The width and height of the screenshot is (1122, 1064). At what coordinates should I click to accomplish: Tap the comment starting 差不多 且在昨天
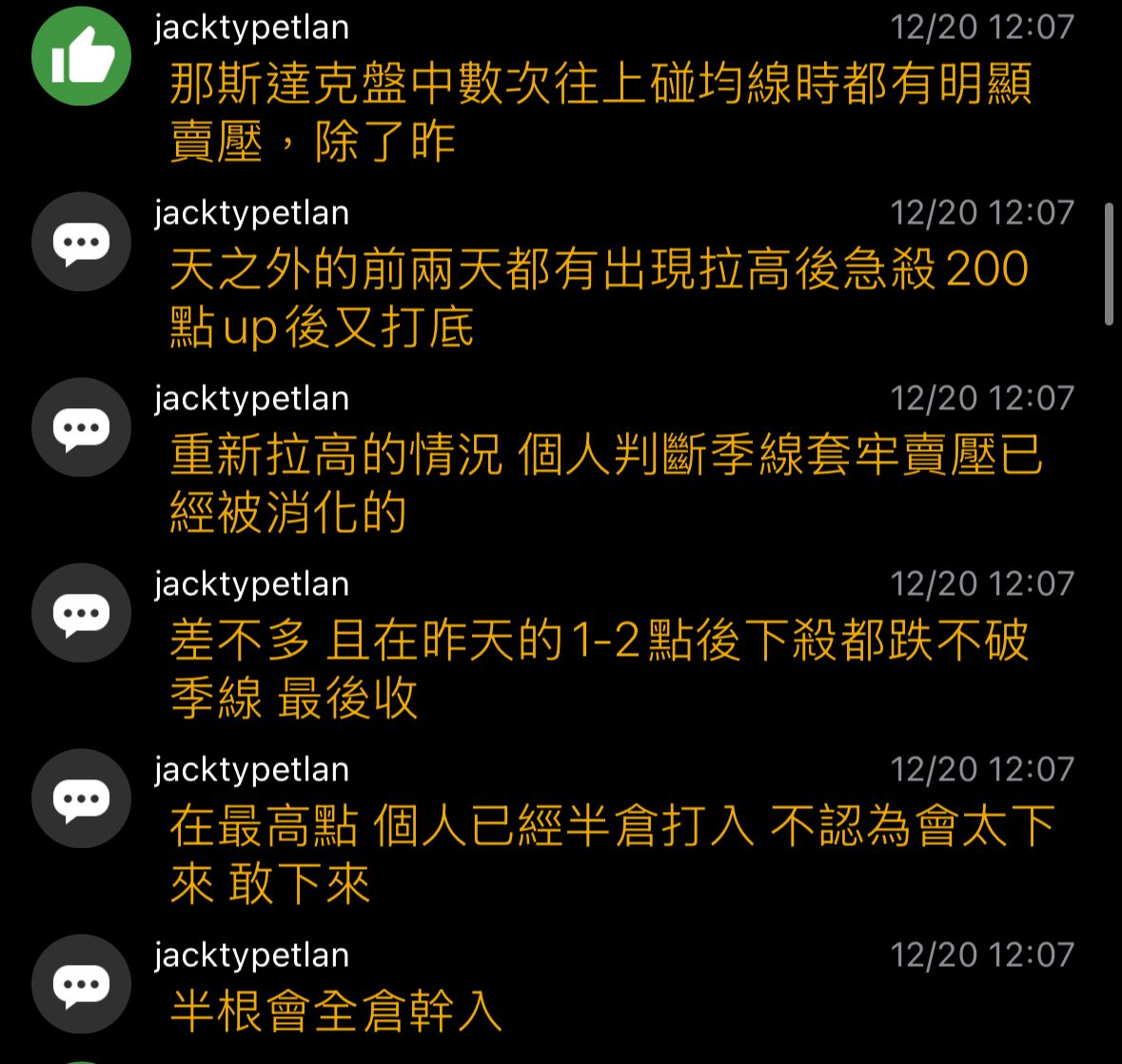coord(600,669)
